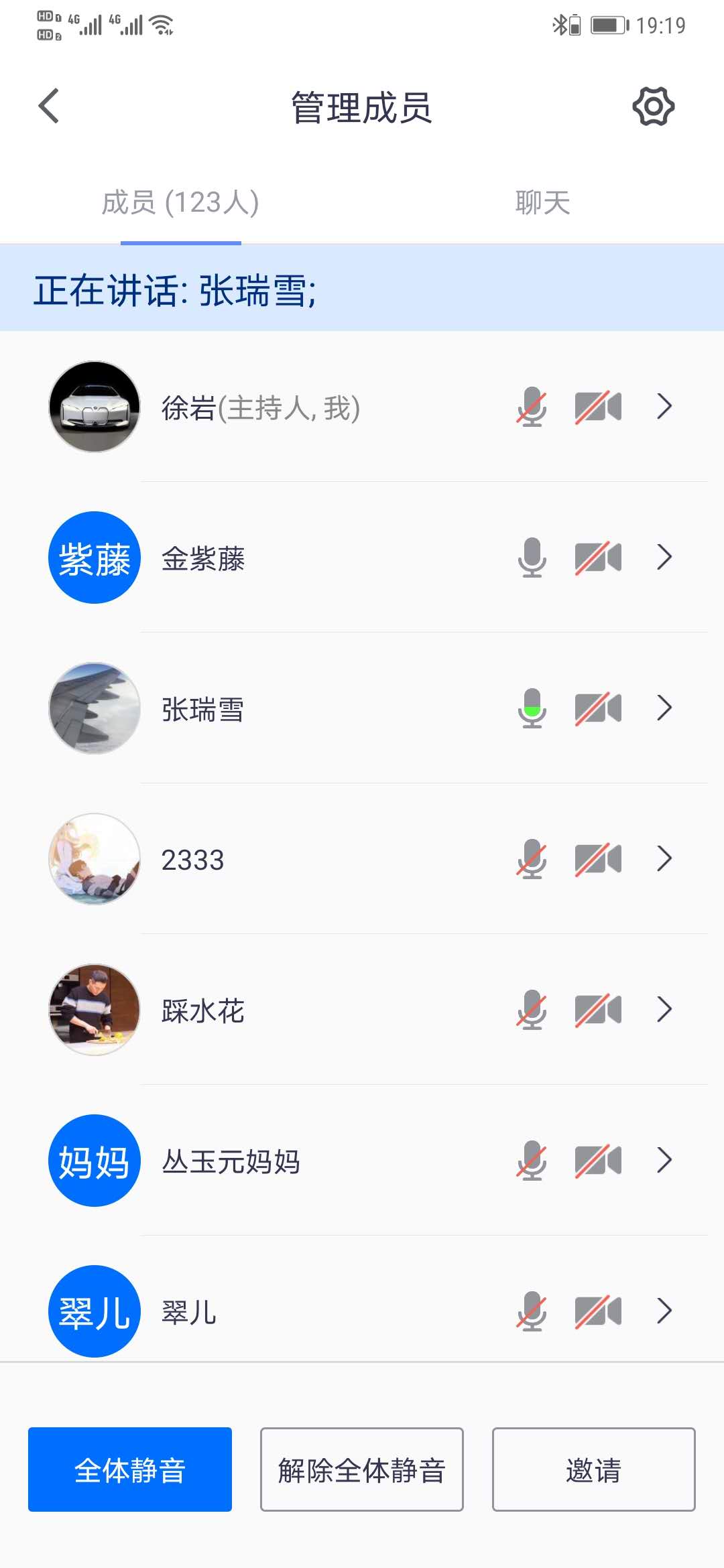Image resolution: width=724 pixels, height=1568 pixels.
Task: Tap 解除全体静音 button
Action: coord(362,1469)
